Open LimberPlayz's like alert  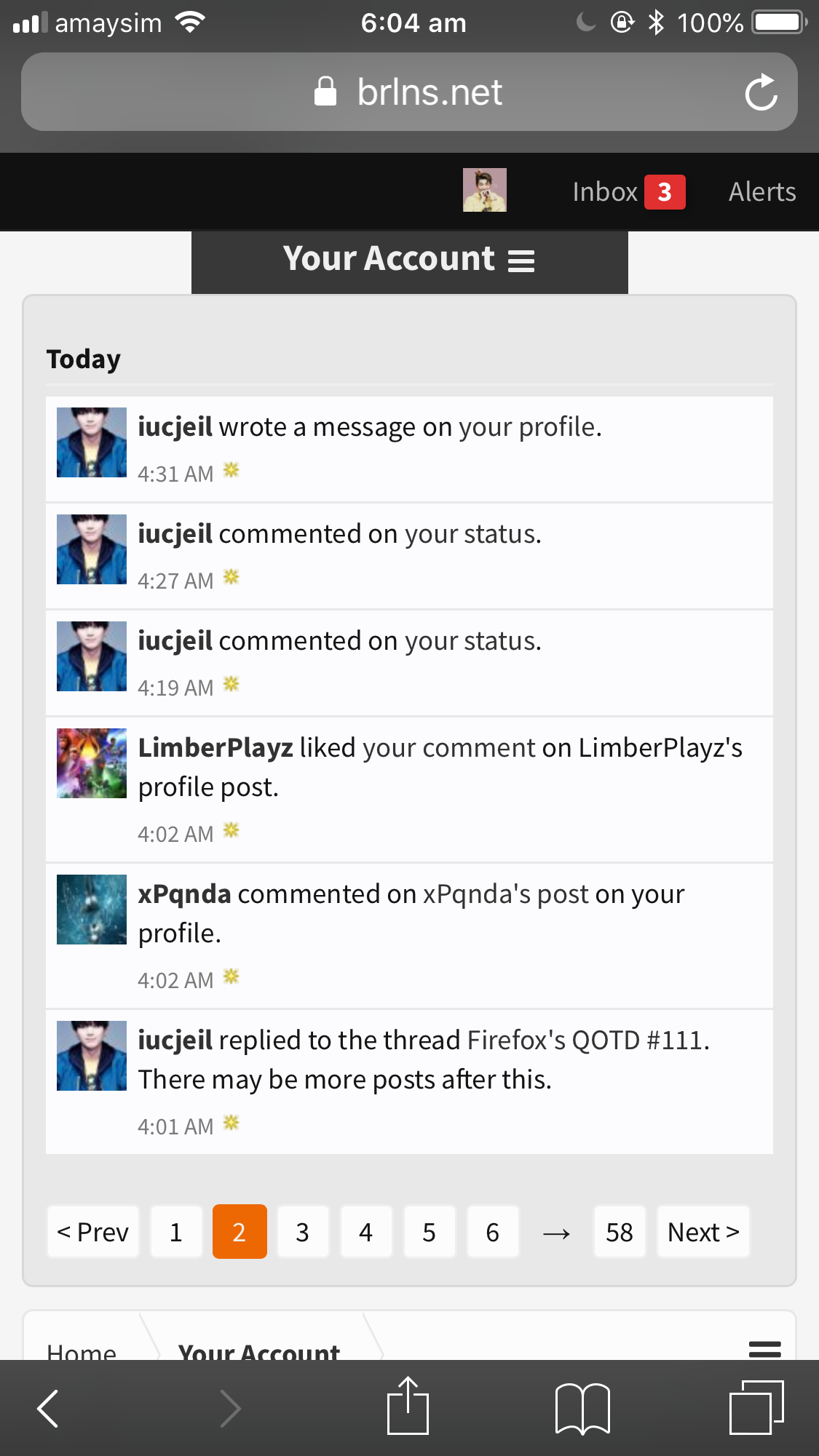click(x=409, y=789)
